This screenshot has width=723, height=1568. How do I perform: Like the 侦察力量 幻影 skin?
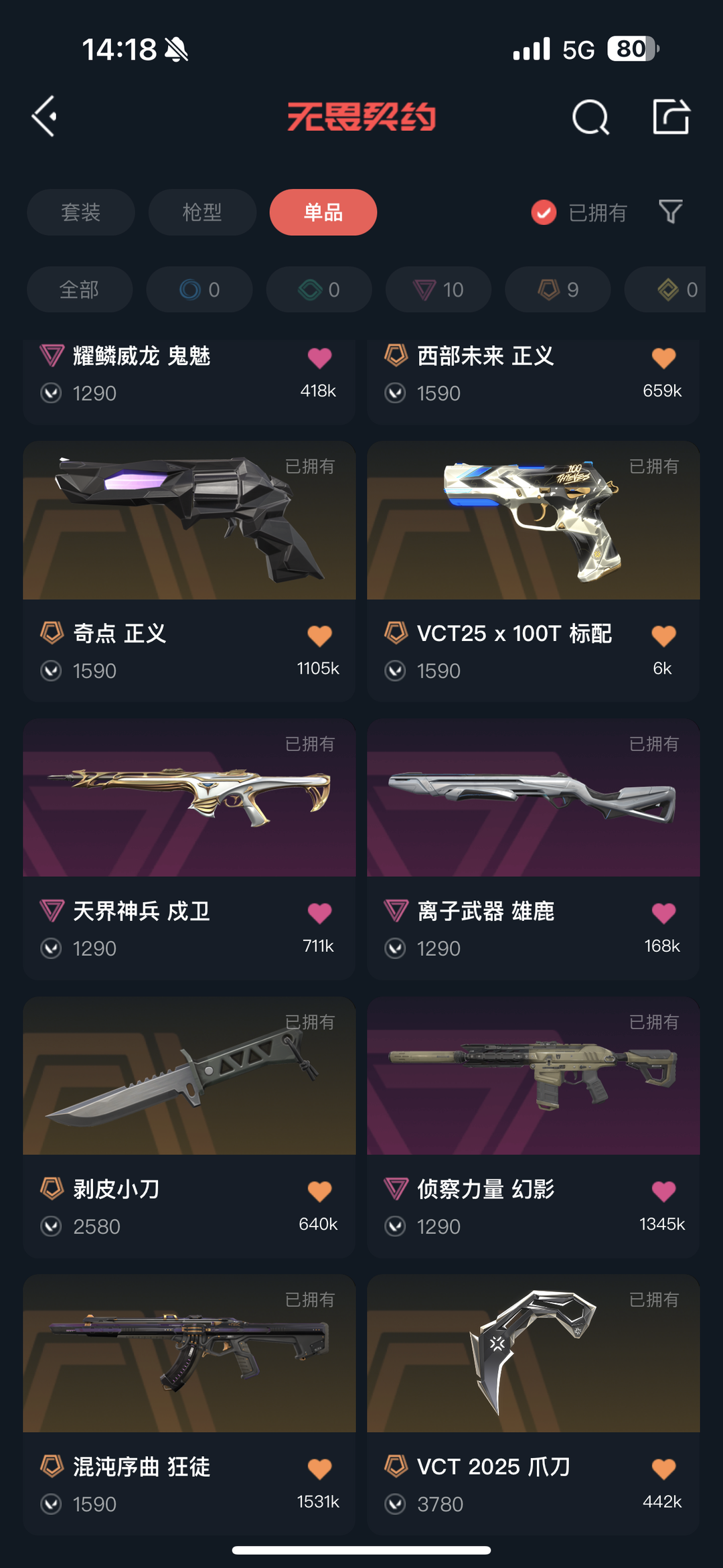pyautogui.click(x=663, y=1191)
